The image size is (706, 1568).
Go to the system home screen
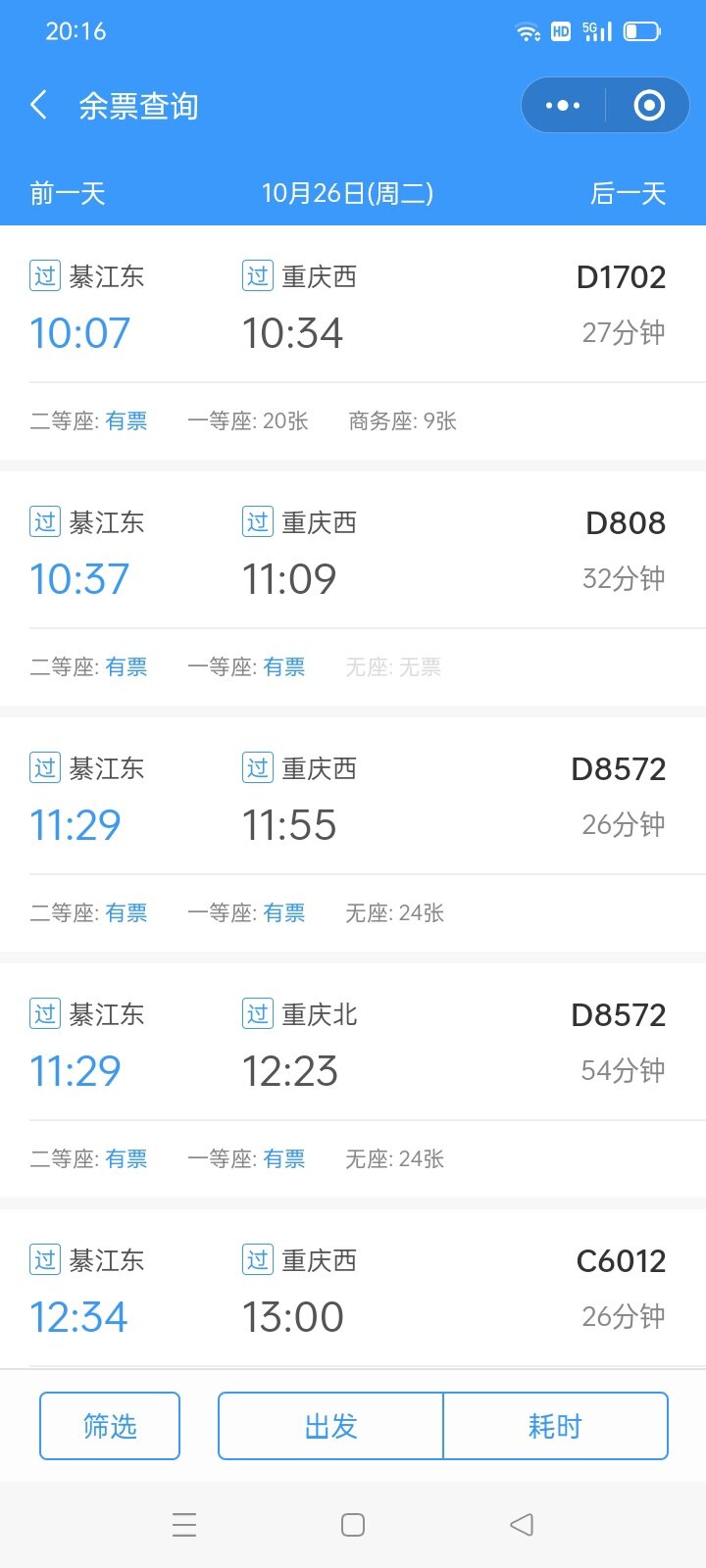[353, 1525]
